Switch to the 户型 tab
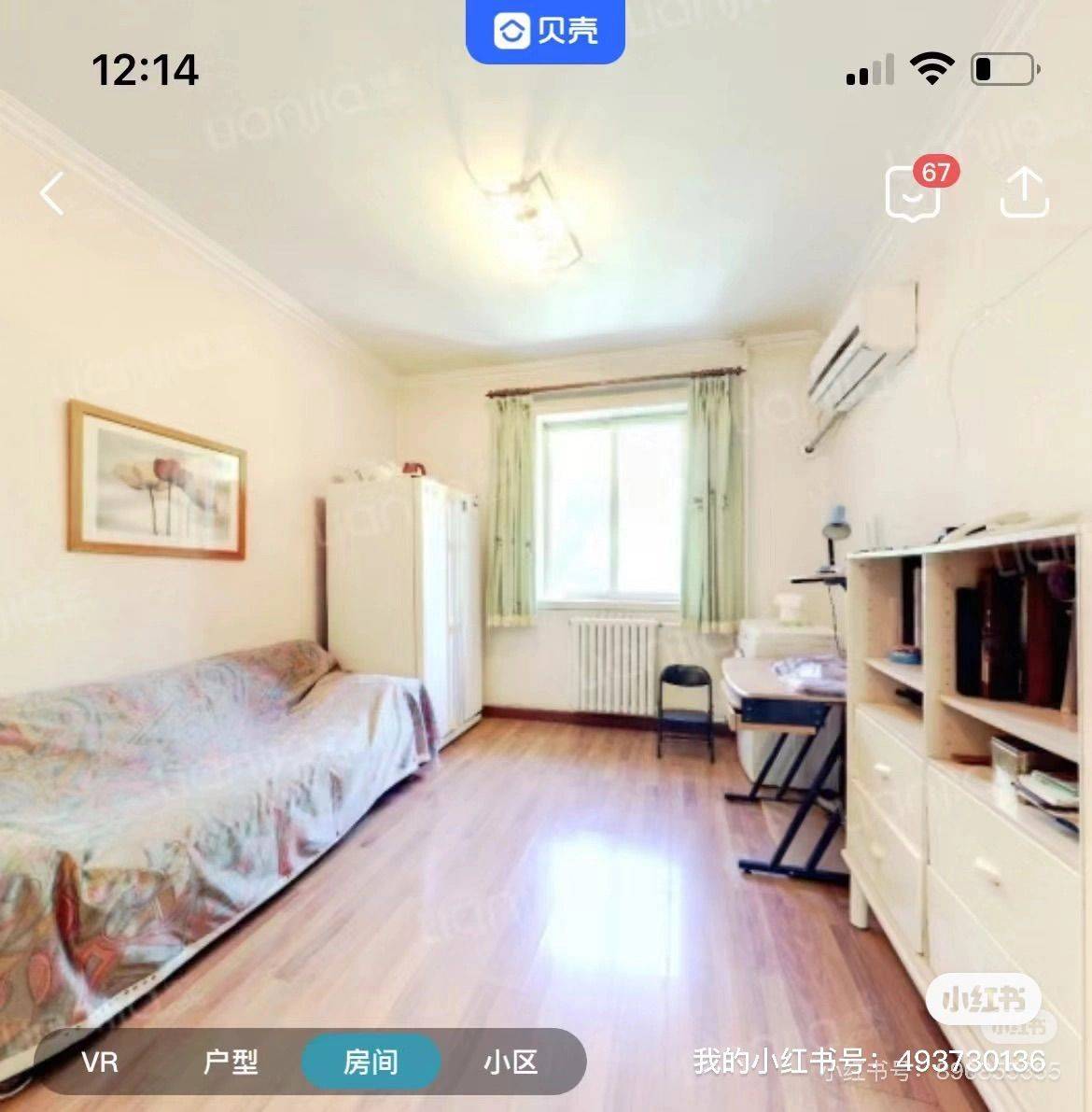Screen dimensions: 1092x1112 231,1062
